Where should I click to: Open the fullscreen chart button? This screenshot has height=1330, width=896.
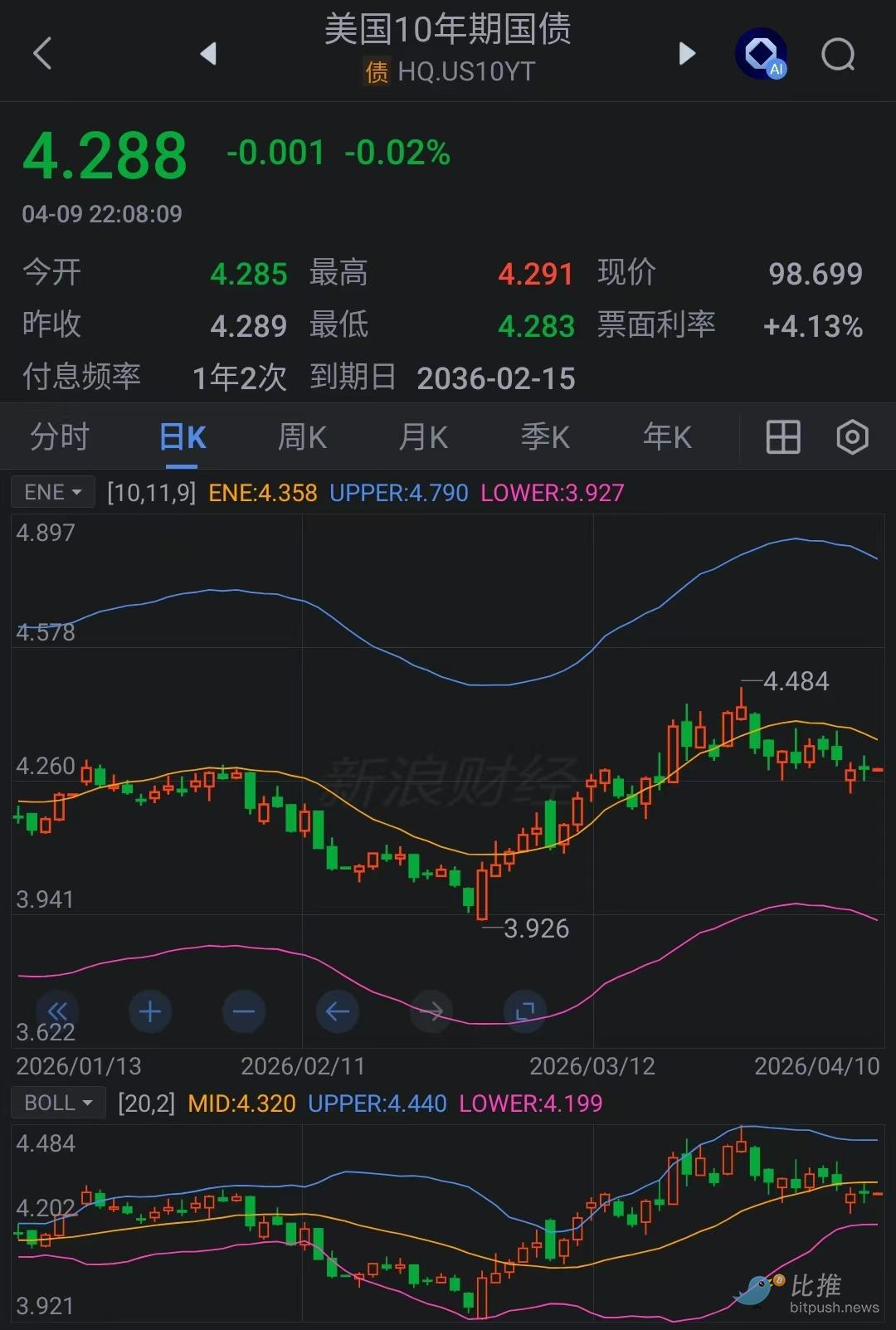525,1011
